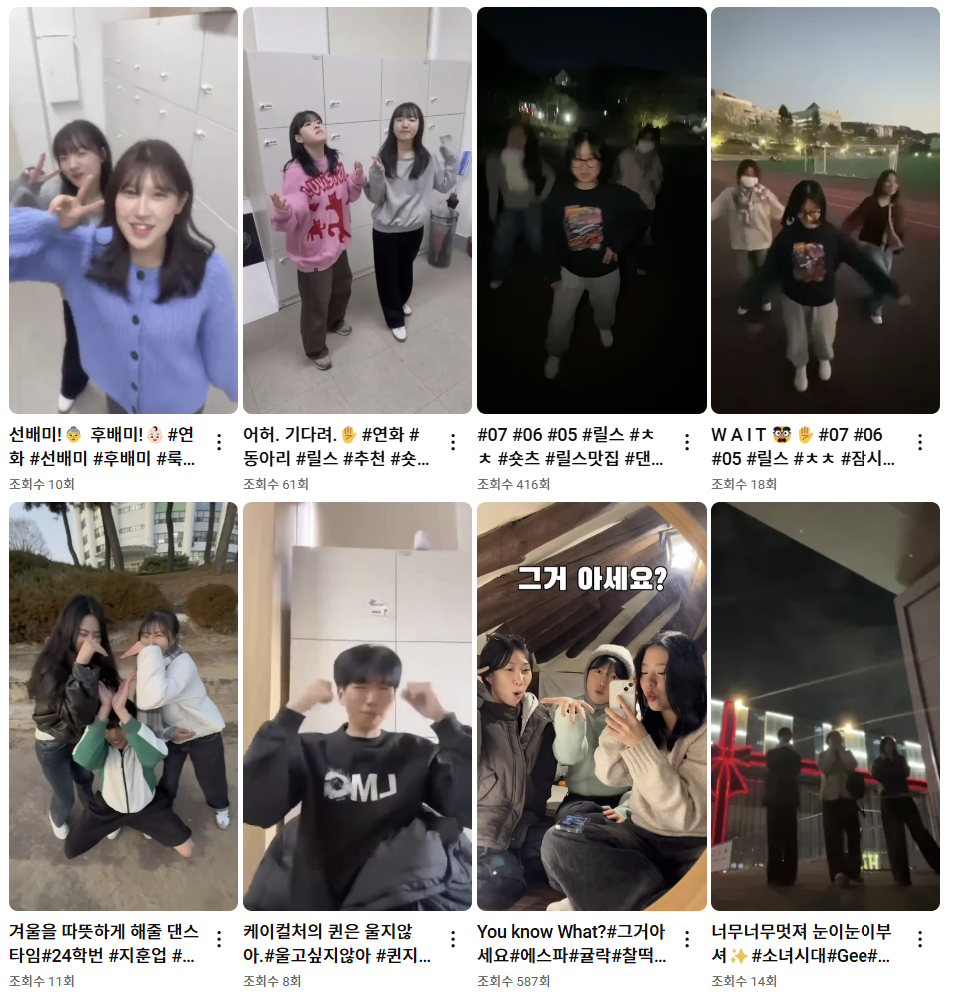Image resolution: width=954 pixels, height=997 pixels.
Task: Open more options for 'You know What?' short
Action: (x=687, y=939)
